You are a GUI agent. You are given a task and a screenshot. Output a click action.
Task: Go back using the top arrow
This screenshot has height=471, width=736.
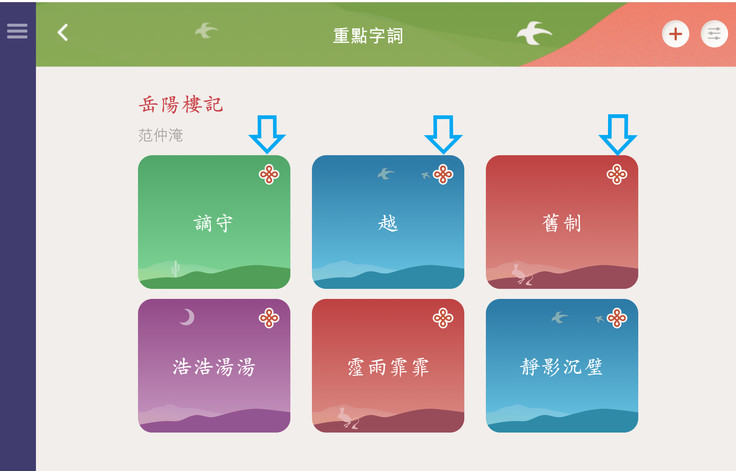click(x=63, y=33)
